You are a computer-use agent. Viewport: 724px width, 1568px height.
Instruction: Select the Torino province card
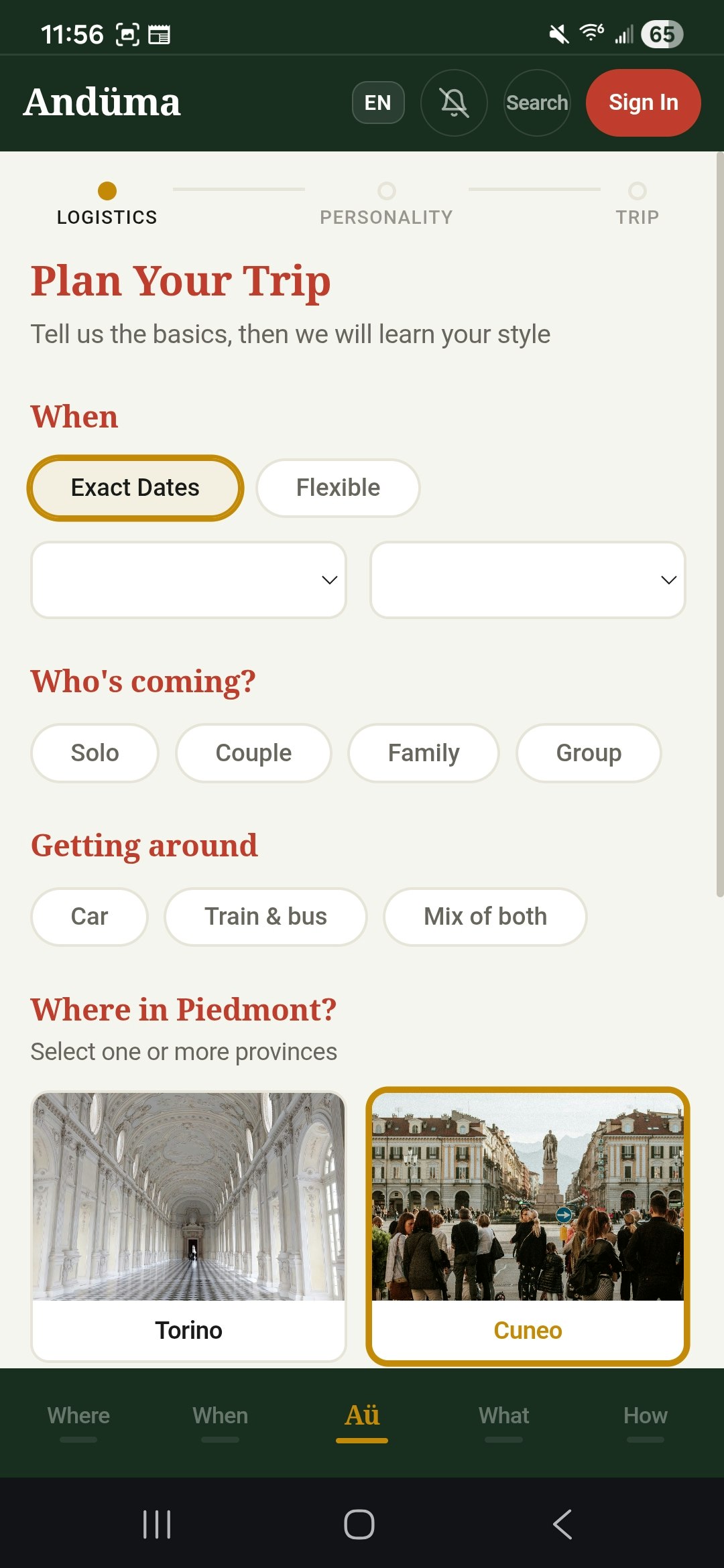click(x=188, y=1226)
